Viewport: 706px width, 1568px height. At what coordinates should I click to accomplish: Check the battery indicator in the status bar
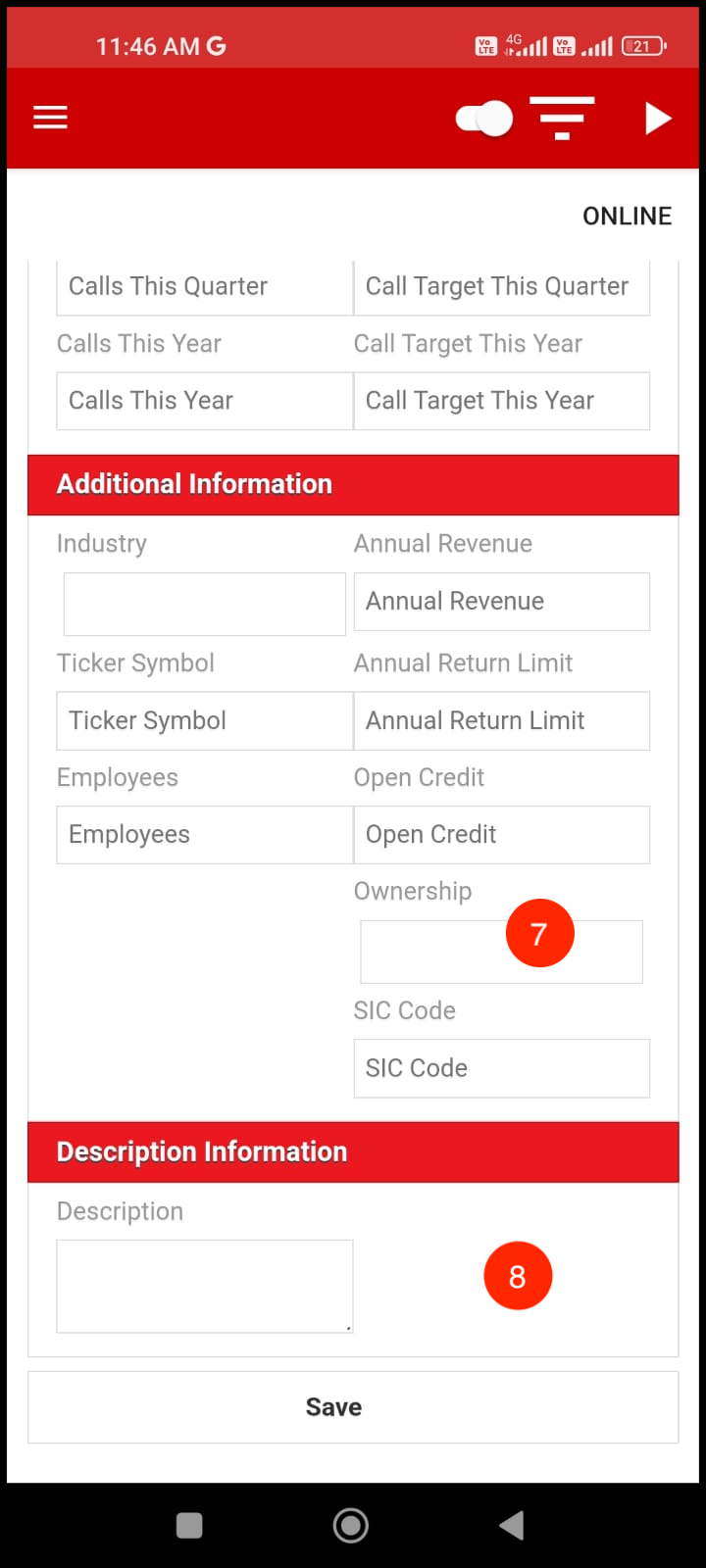(x=644, y=45)
